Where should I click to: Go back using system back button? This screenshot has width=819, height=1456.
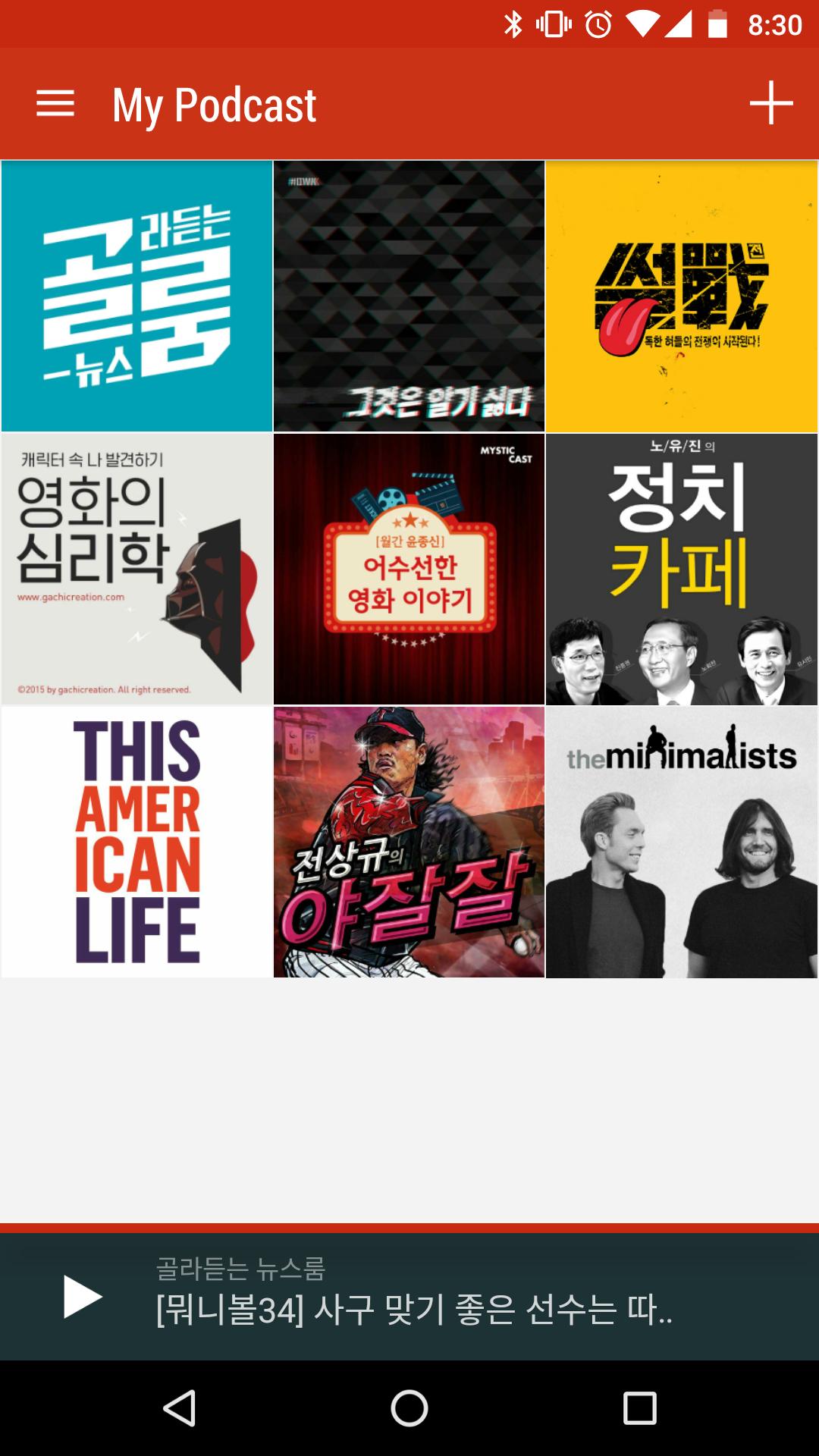180,1408
